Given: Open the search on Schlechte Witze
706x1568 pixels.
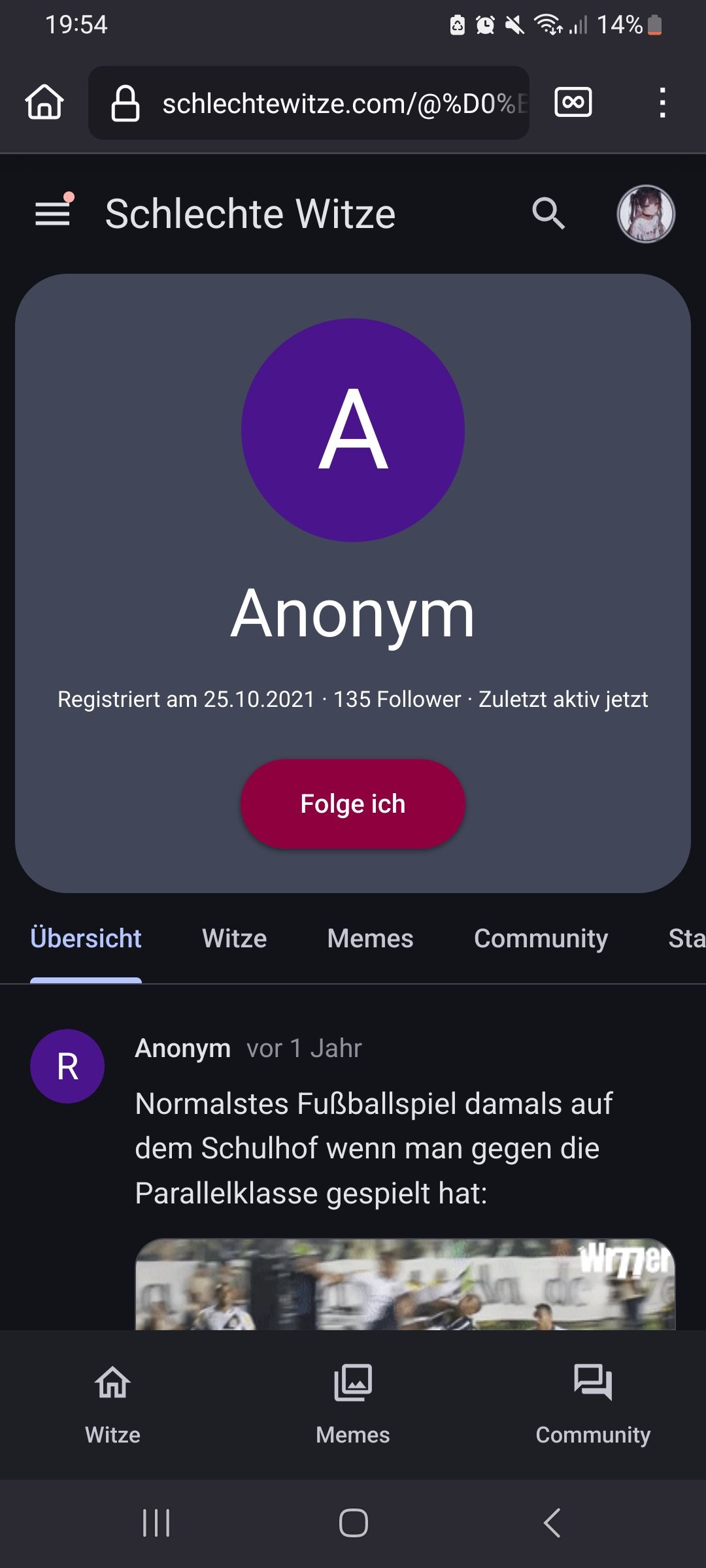Looking at the screenshot, I should 548,214.
